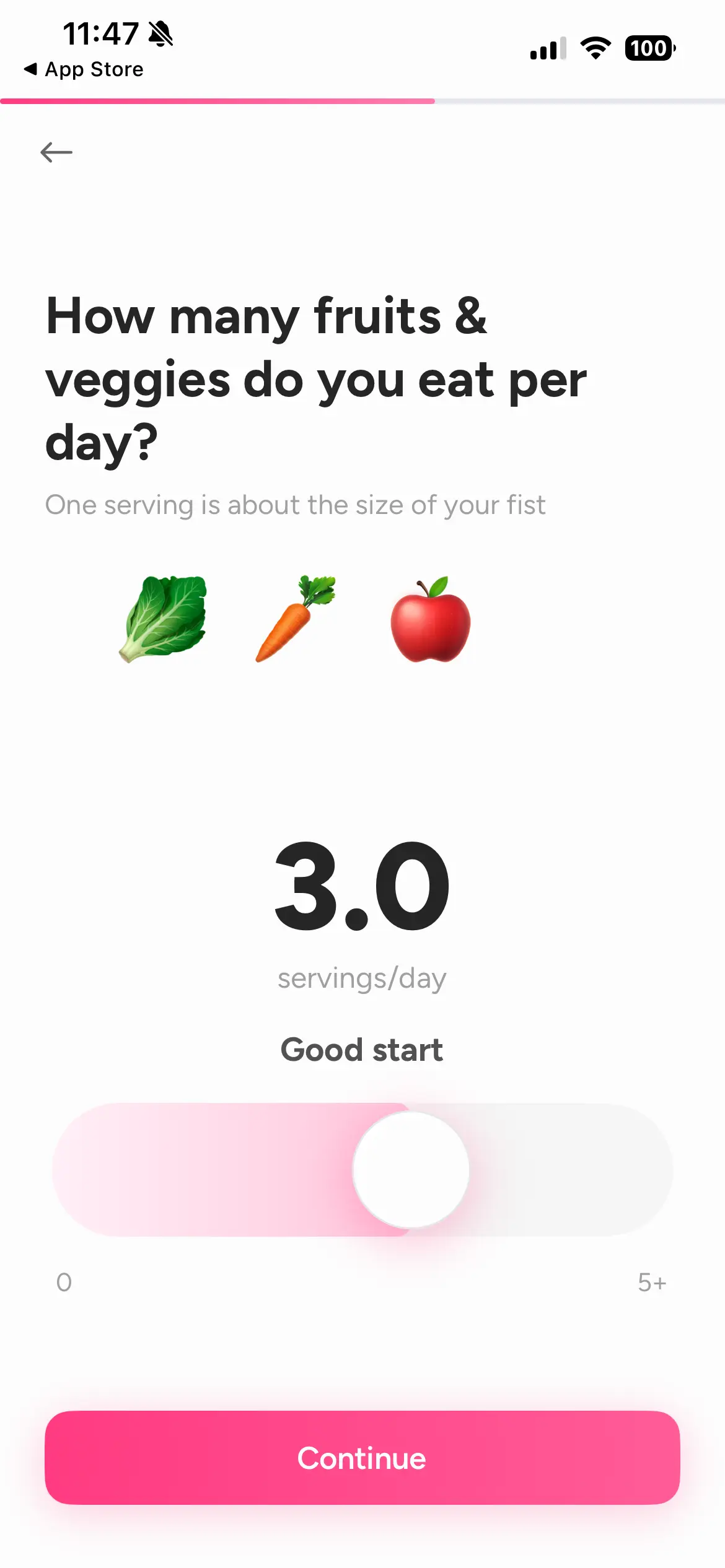The image size is (725, 1568).
Task: Return to App Store from status bar
Action: (x=84, y=69)
